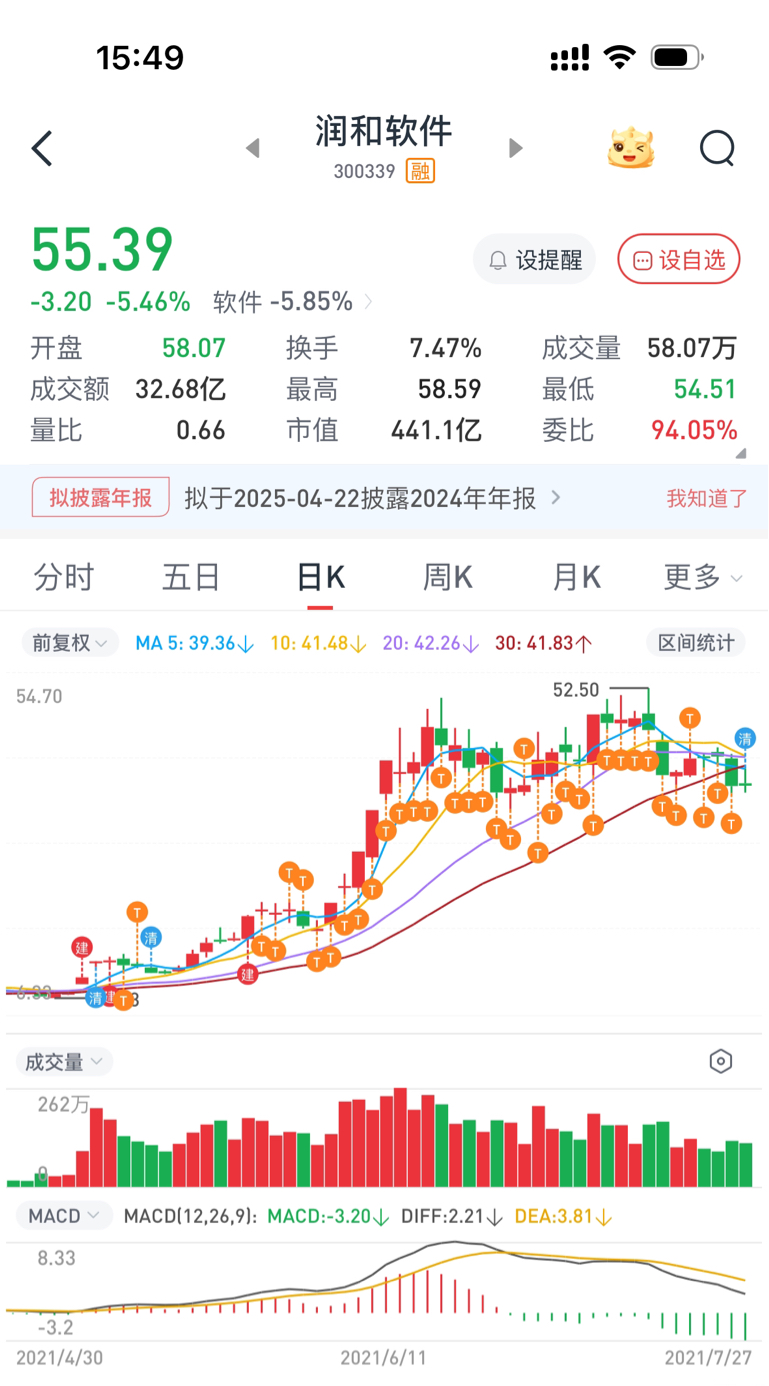Dismiss annual report notice with 我知道了
The image size is (769, 1386).
[x=705, y=498]
